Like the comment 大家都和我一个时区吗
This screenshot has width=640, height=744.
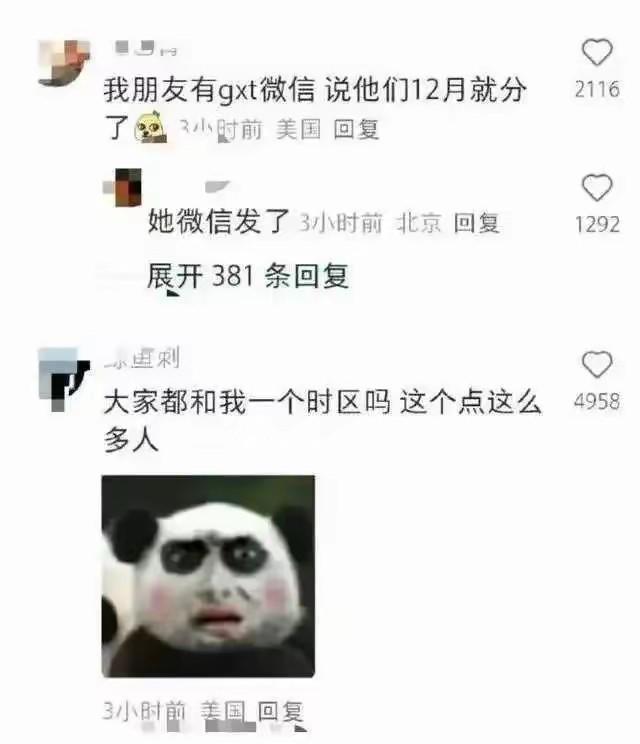click(597, 365)
